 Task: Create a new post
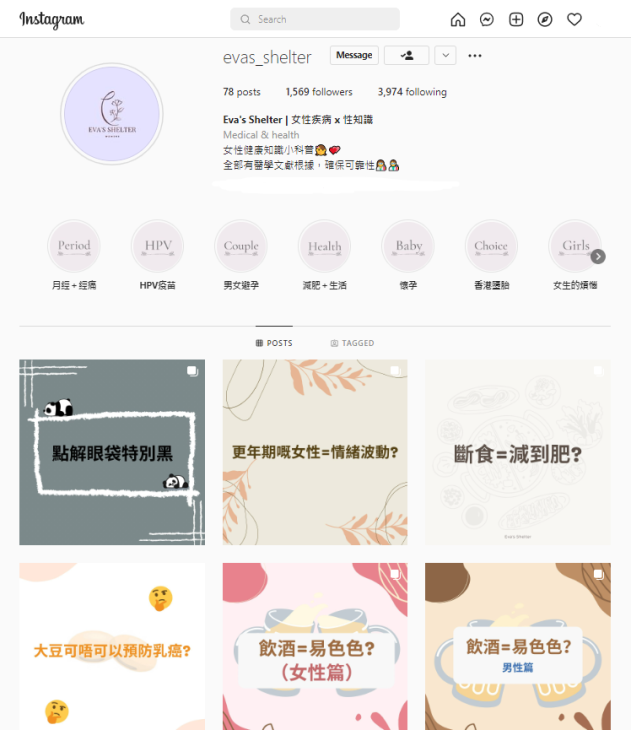coord(516,19)
